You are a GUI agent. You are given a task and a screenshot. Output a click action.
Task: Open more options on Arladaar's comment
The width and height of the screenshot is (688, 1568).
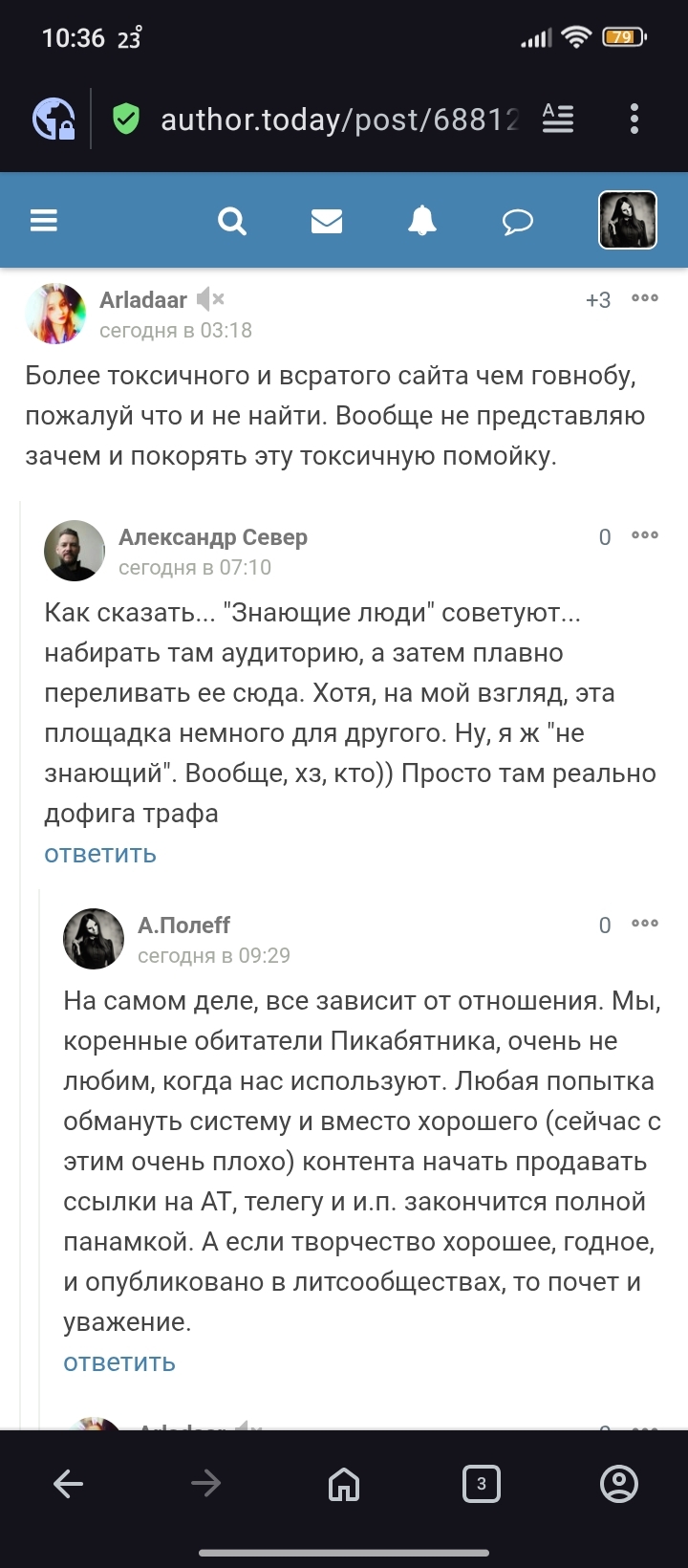click(x=645, y=298)
